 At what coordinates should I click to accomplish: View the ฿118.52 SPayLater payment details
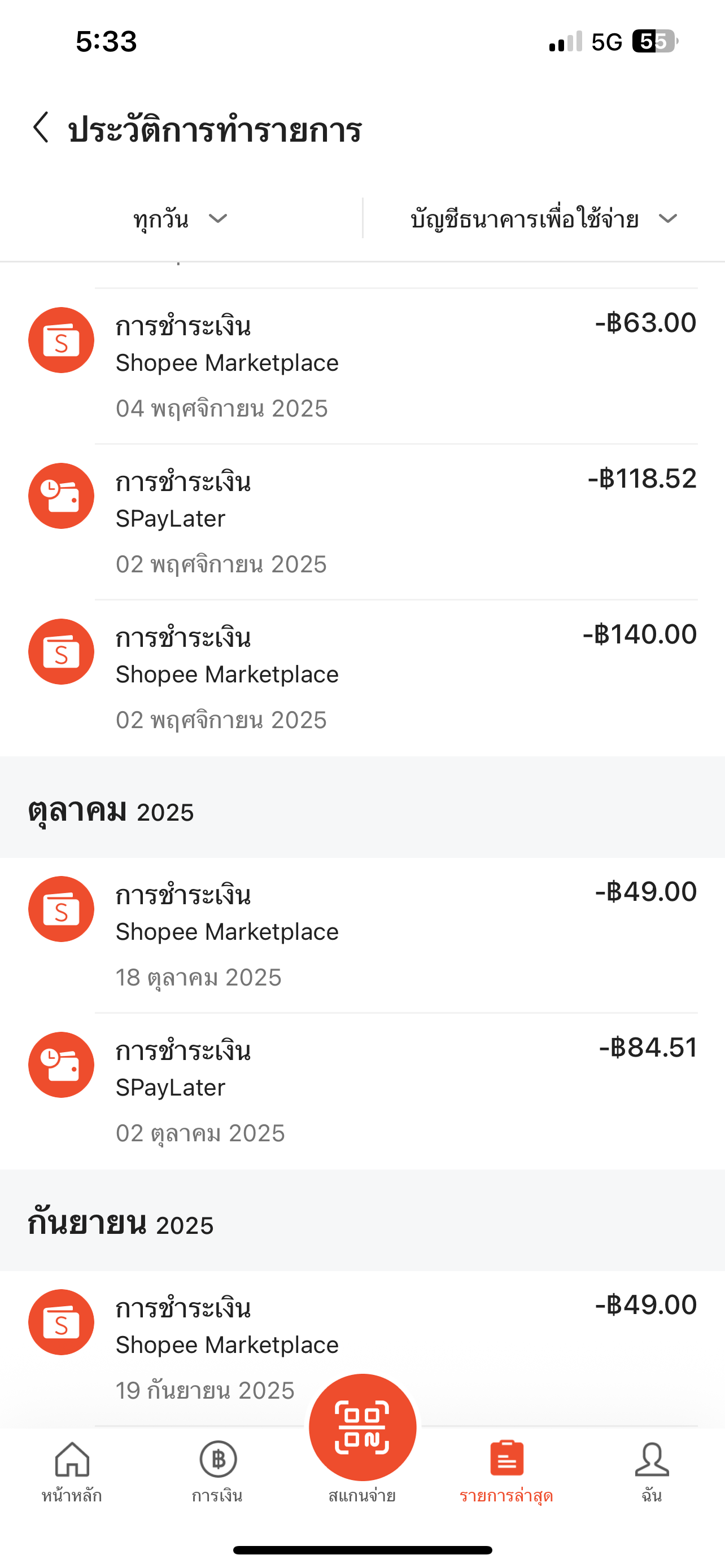pyautogui.click(x=362, y=521)
